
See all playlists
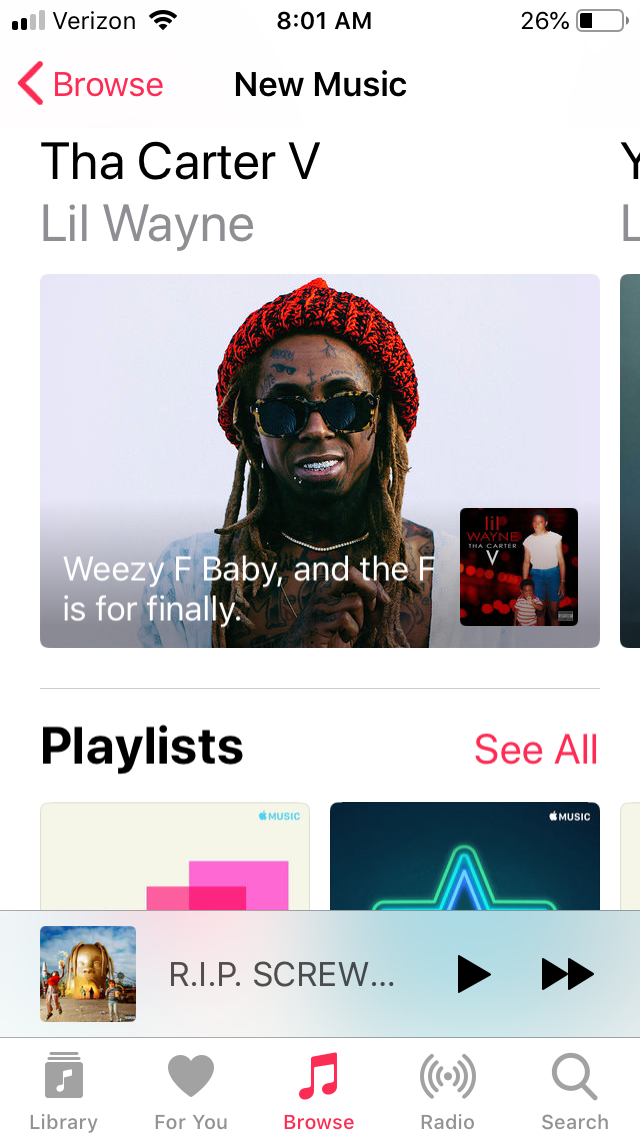[535, 749]
